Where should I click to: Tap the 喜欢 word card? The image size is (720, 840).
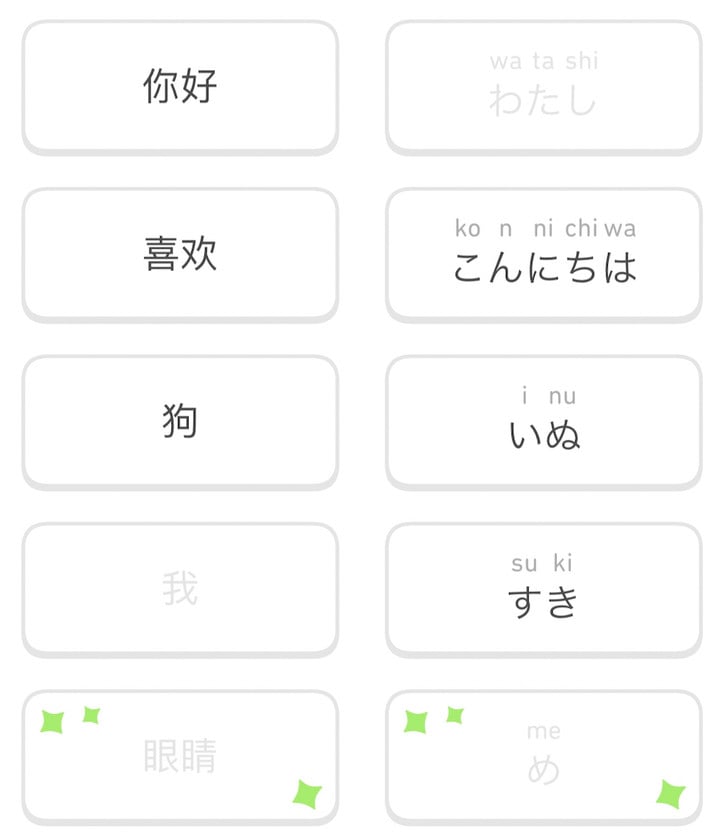pos(180,254)
